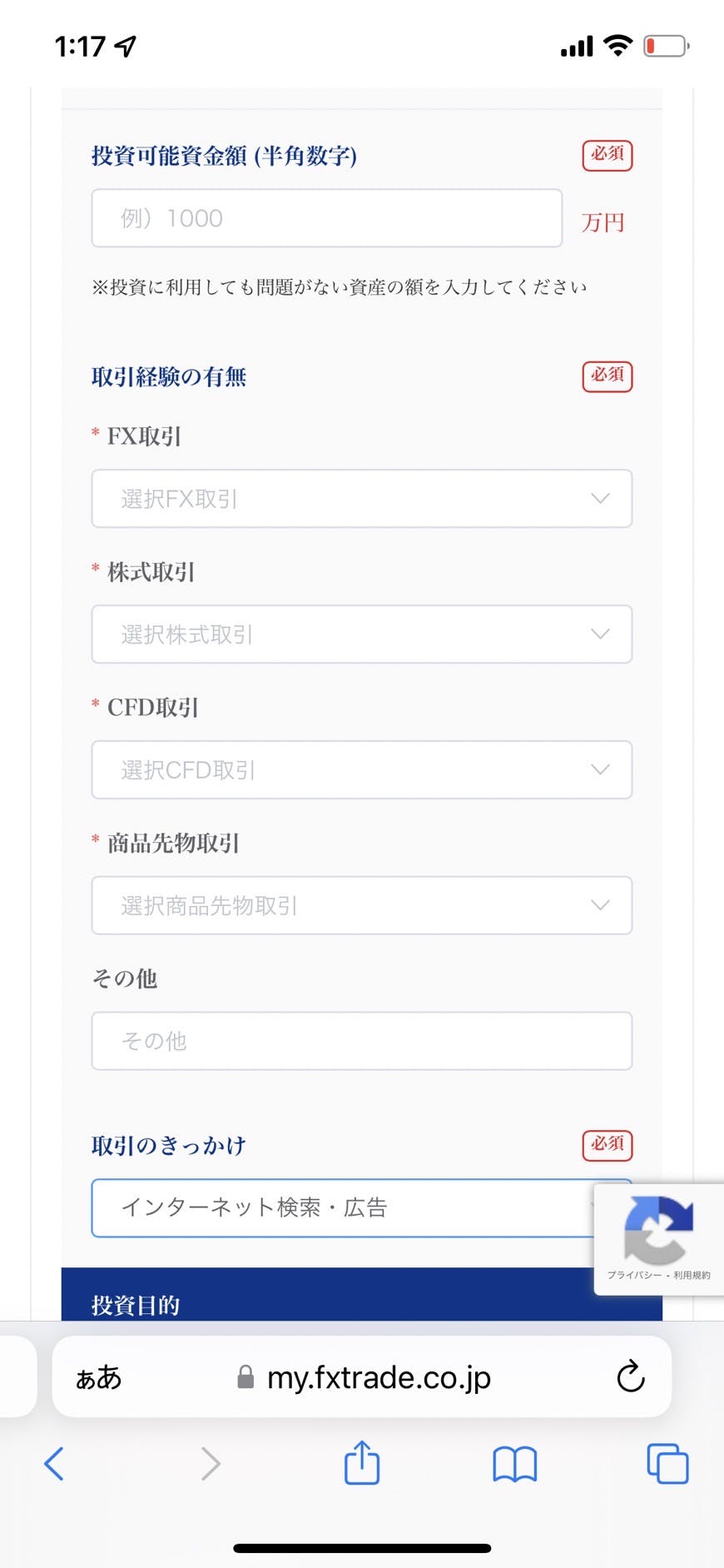
Task: Focus the その他 text field
Action: tap(361, 1041)
